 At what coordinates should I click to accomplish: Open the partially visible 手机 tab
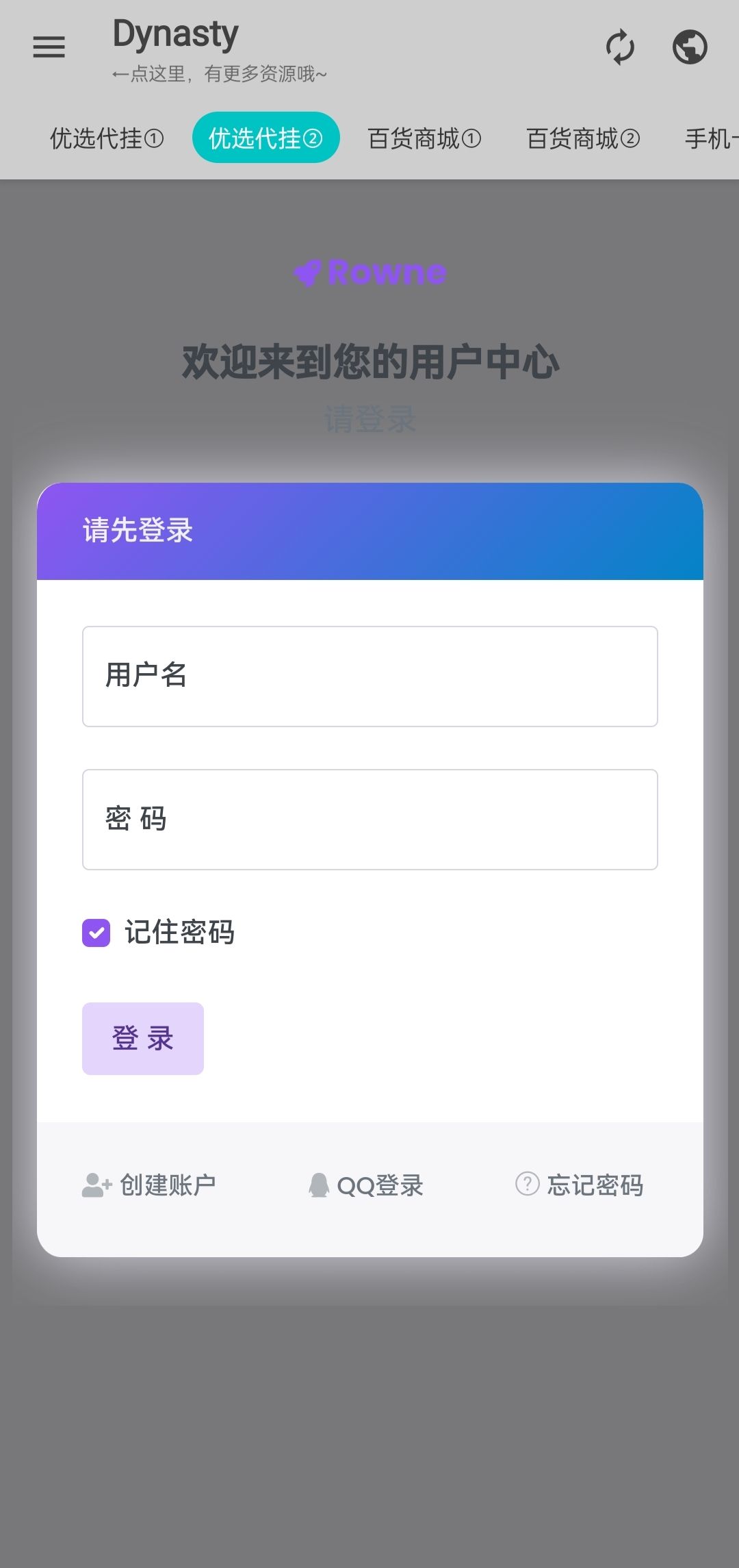coord(712,138)
